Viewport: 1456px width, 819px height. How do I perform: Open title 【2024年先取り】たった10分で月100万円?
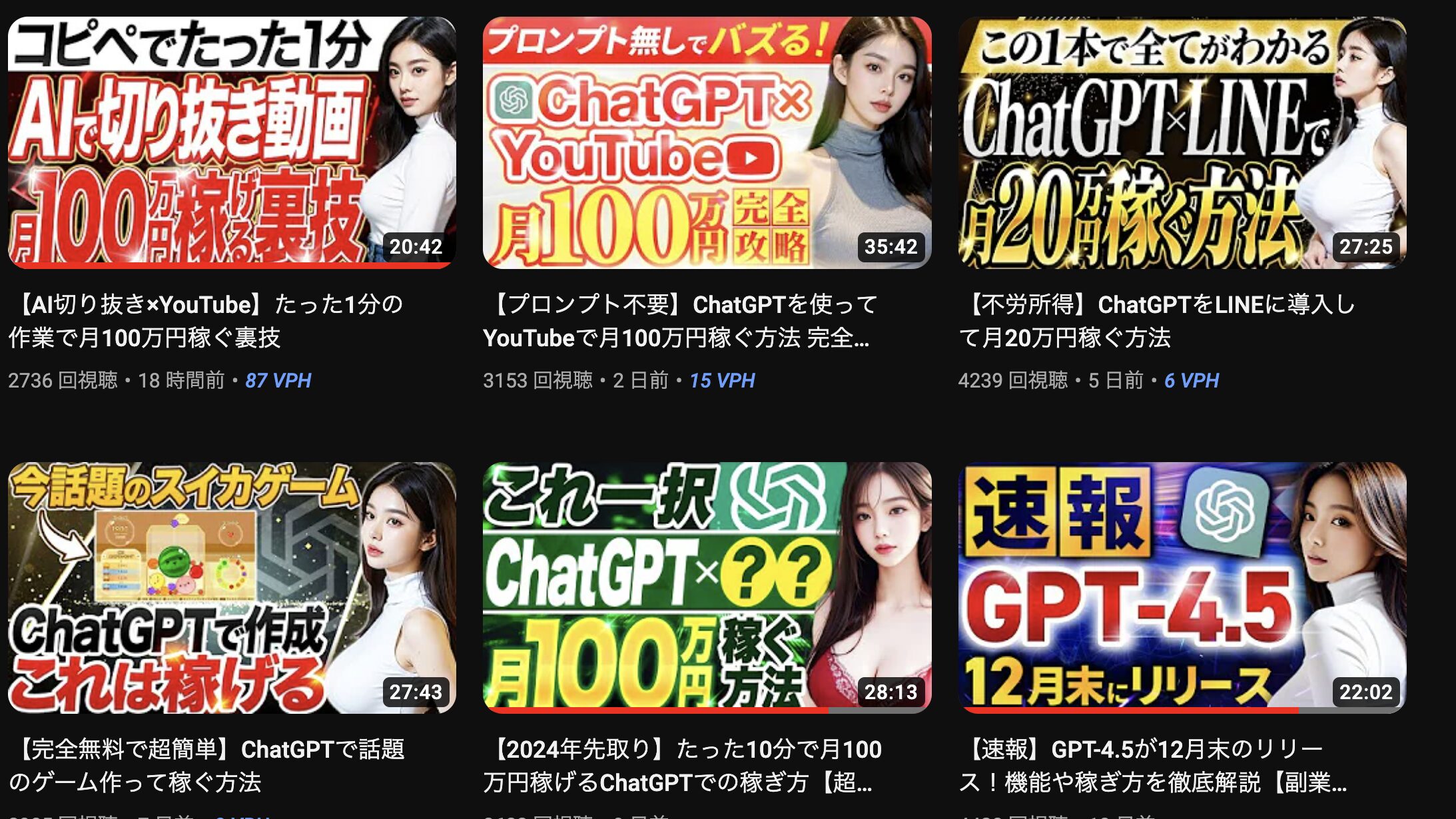(x=681, y=766)
